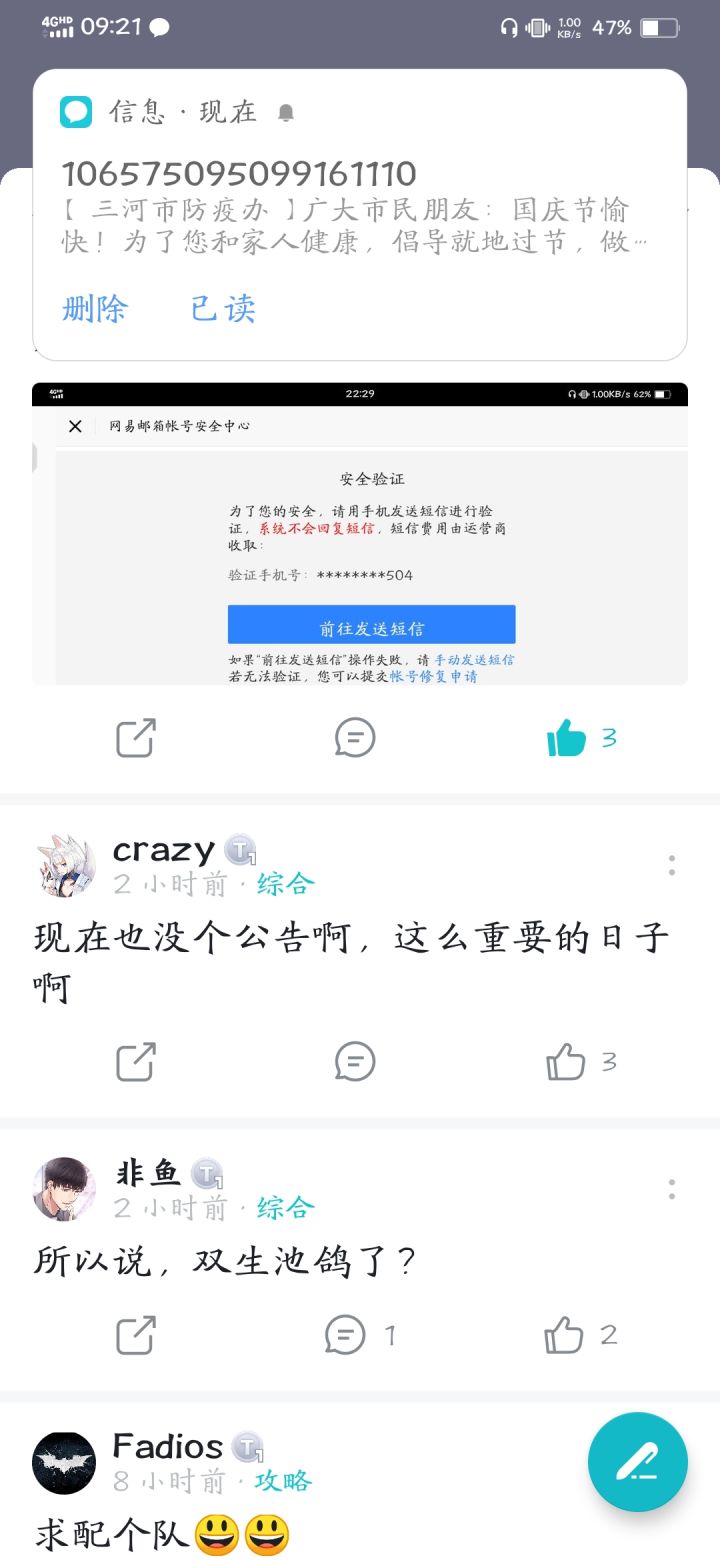Open comments on crazy's post
720x1560 pixels.
pyautogui.click(x=353, y=1062)
